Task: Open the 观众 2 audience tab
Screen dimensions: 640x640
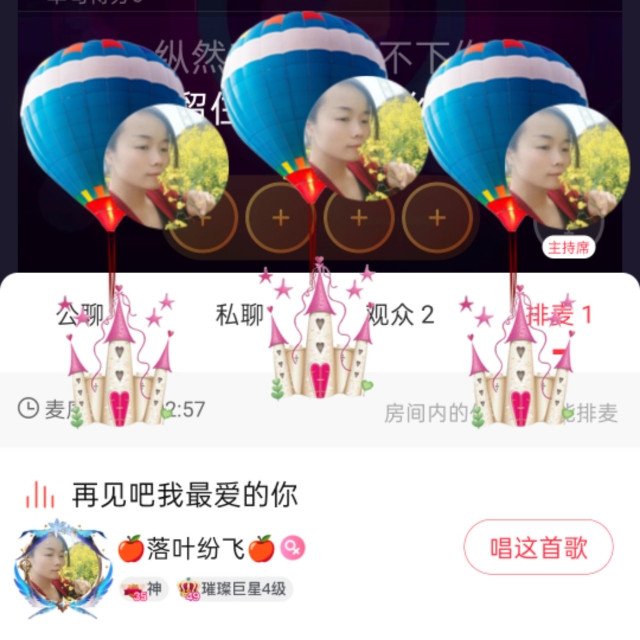Action: (400, 316)
